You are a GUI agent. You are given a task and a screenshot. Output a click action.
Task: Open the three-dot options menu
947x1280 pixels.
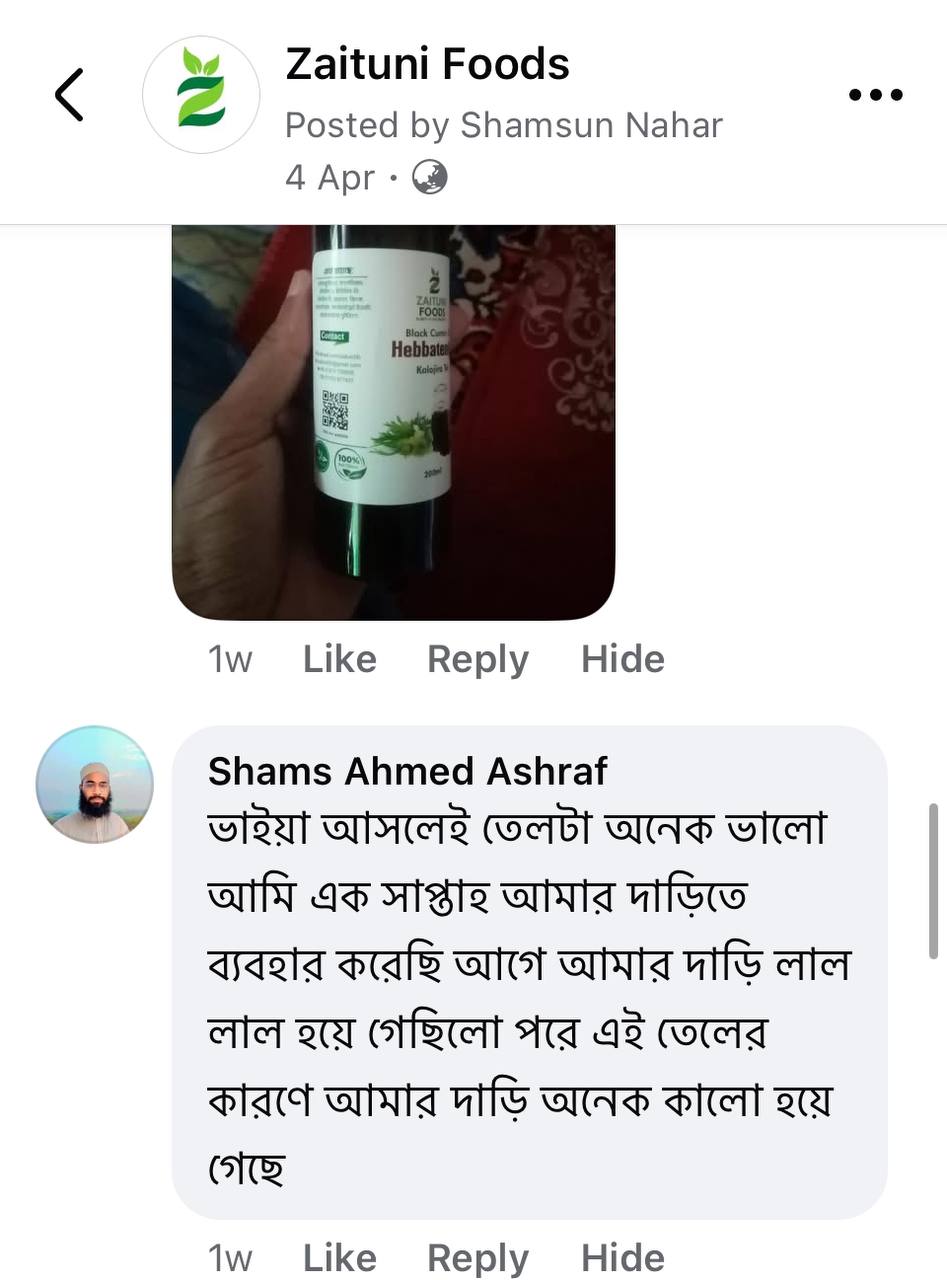[x=875, y=95]
